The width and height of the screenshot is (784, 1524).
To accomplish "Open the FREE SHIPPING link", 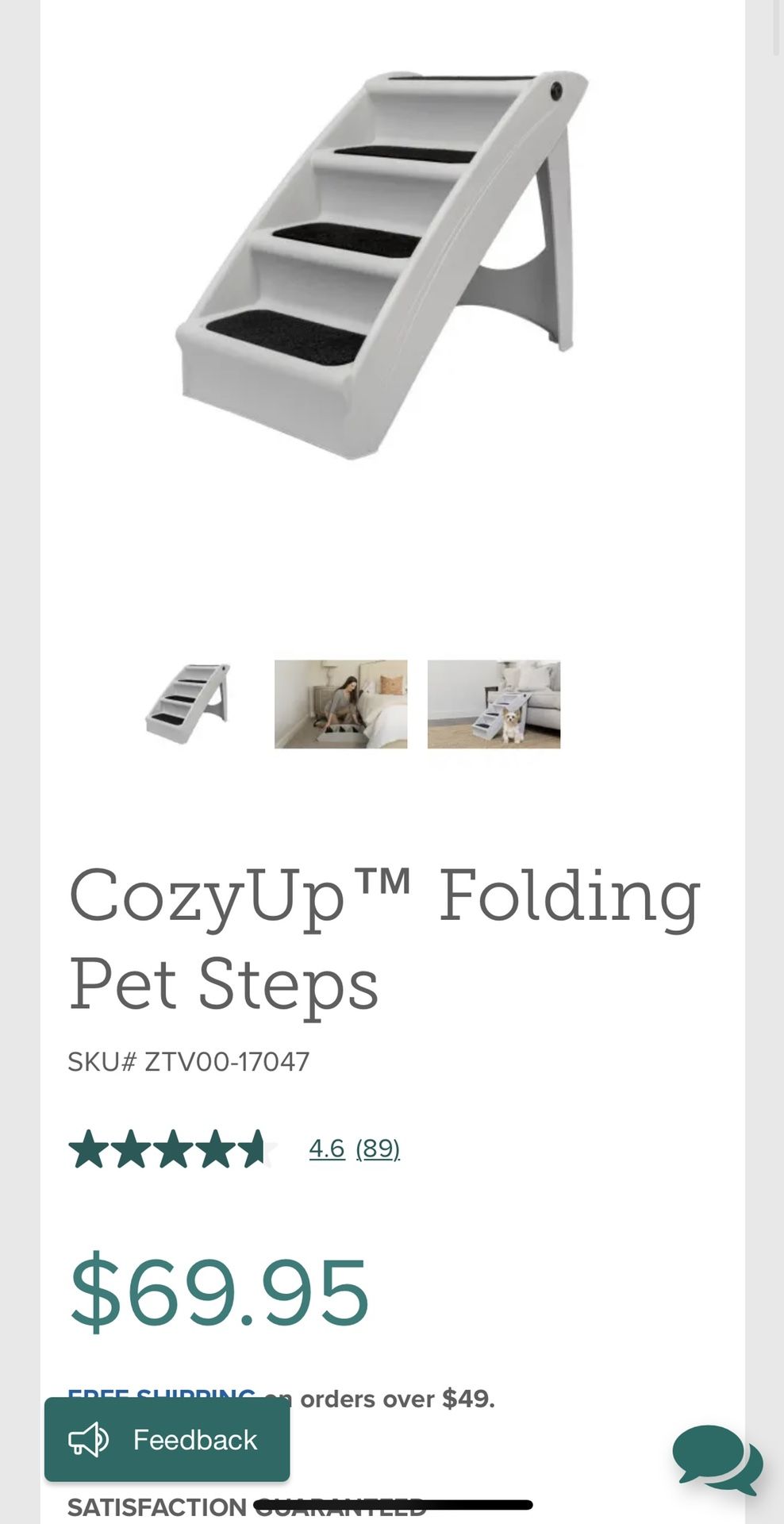I will pyautogui.click(x=161, y=1395).
